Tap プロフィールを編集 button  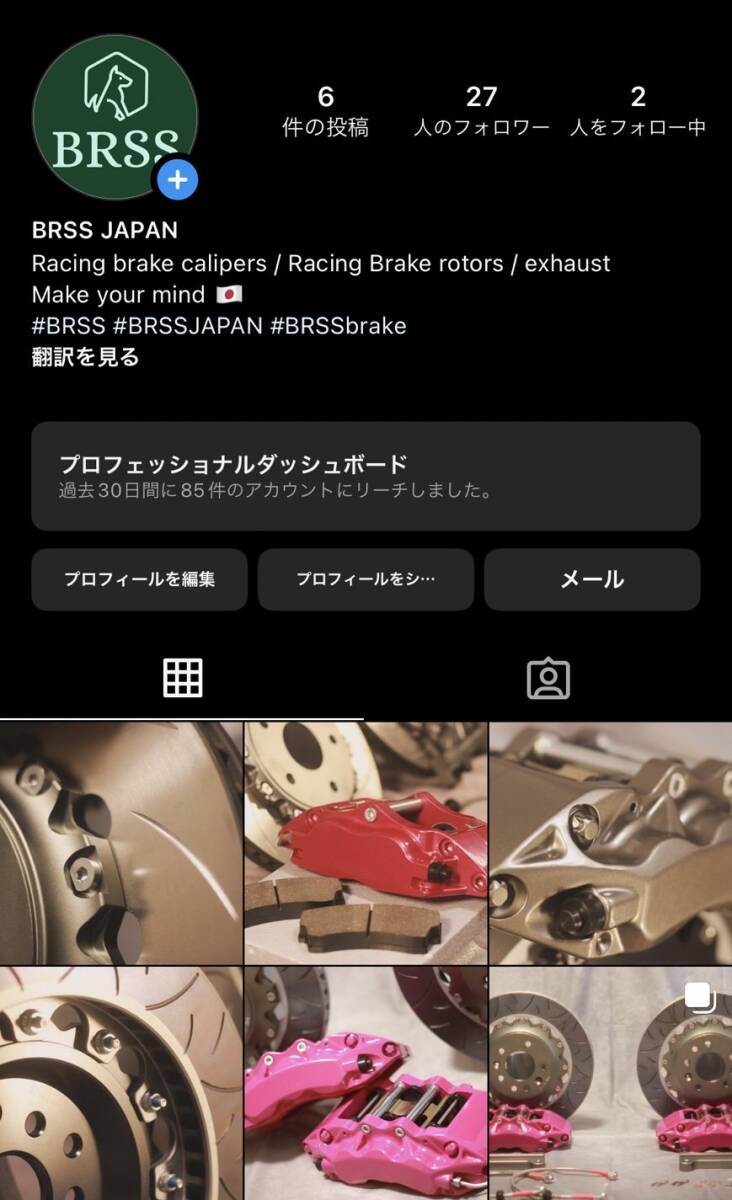click(x=139, y=579)
